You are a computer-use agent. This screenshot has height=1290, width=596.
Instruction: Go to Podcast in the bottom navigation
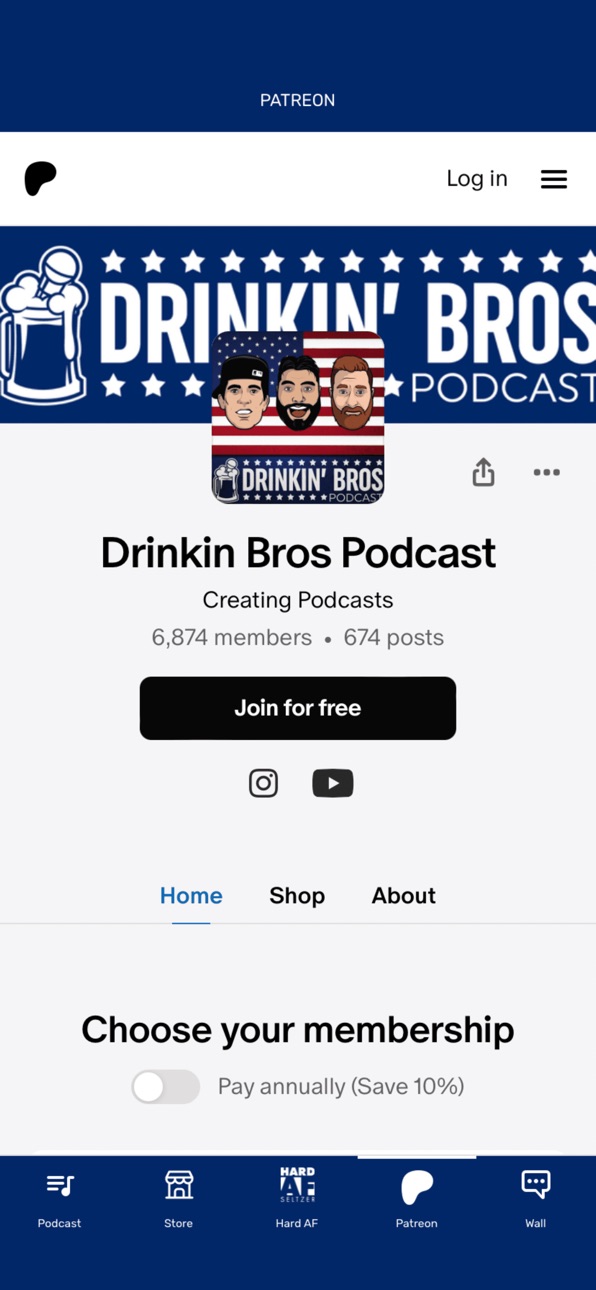60,1199
